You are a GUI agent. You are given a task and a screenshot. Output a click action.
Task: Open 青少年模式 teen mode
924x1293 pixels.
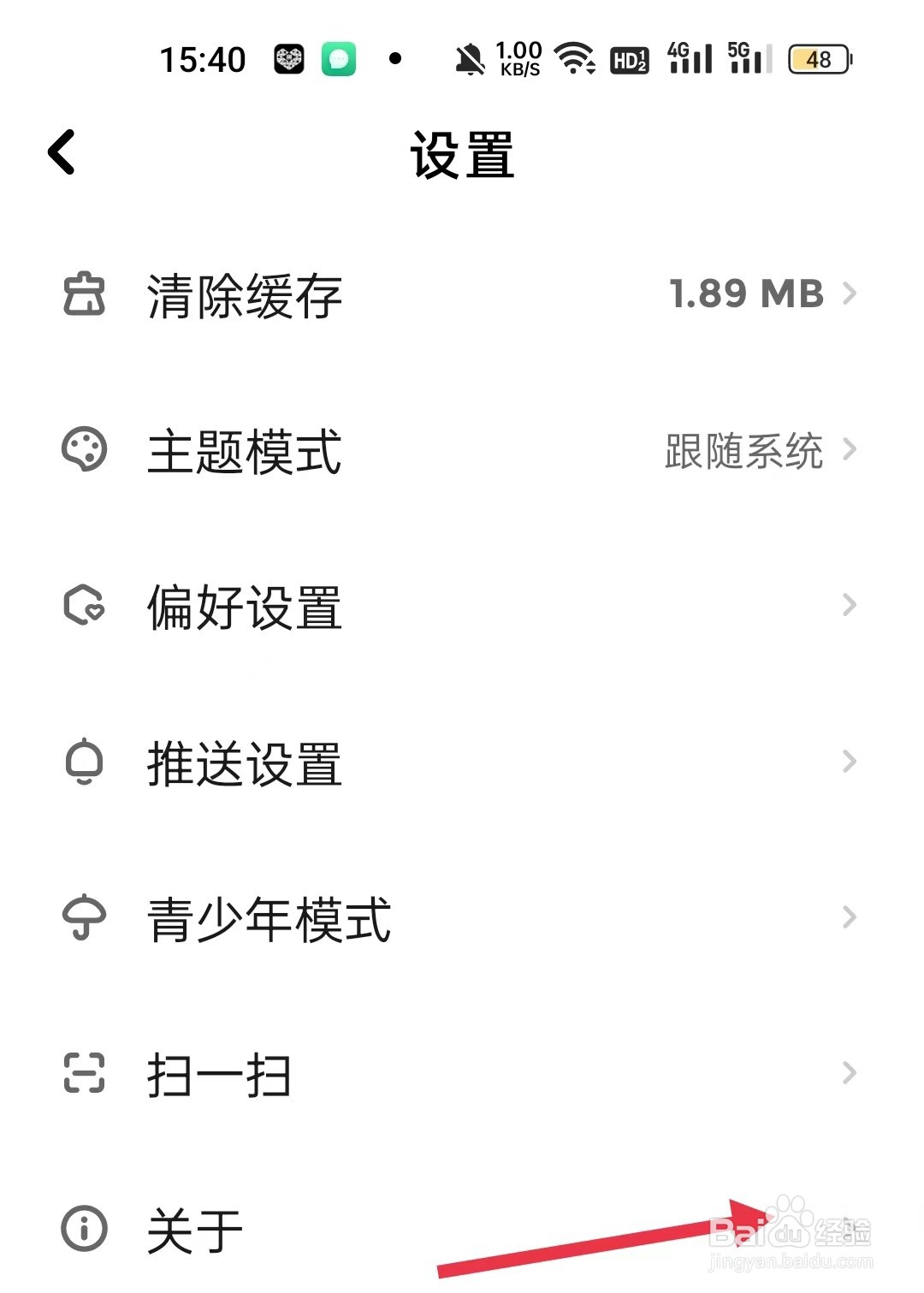[x=269, y=920]
